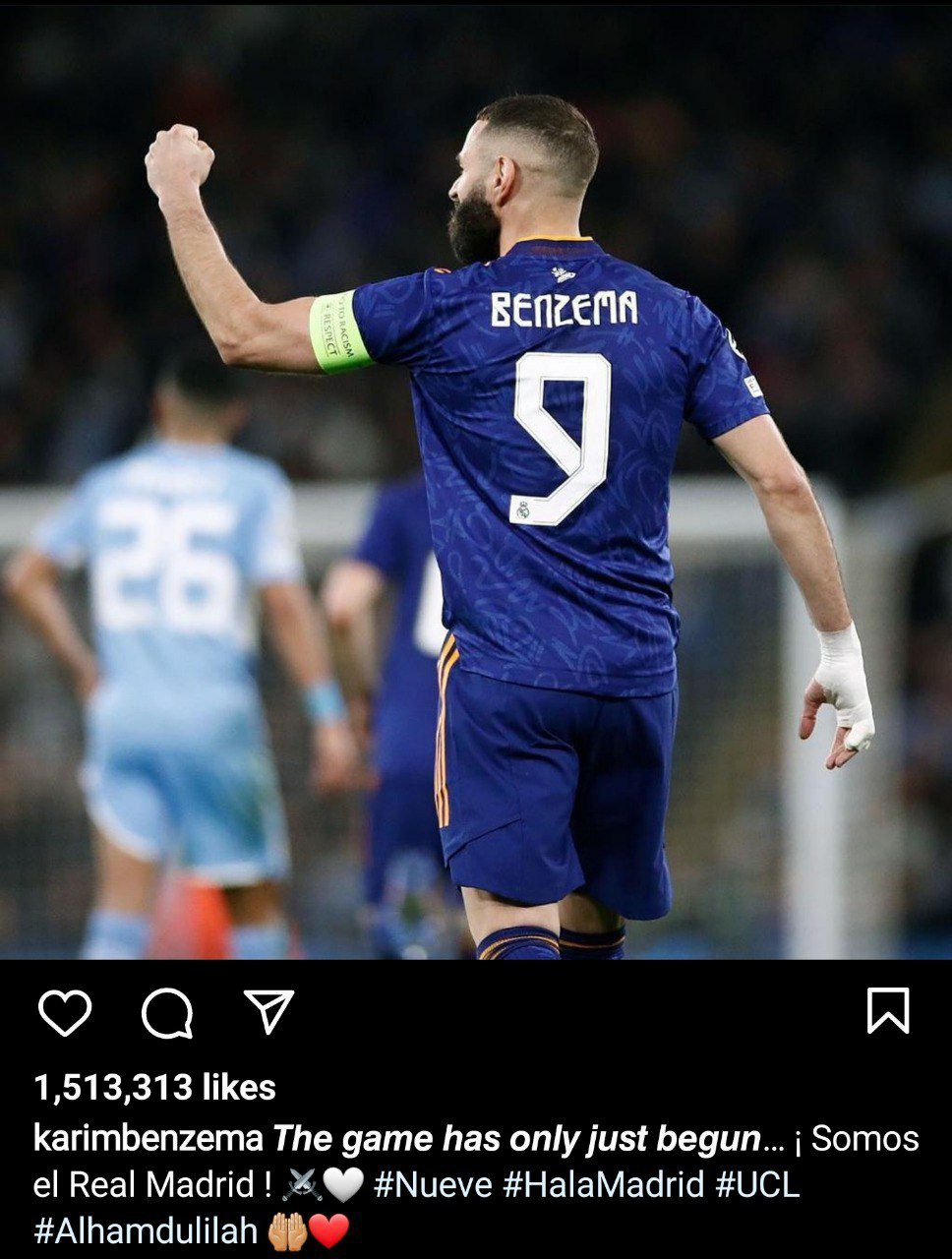Open the karimbenzema profile from the caption

148,1139
